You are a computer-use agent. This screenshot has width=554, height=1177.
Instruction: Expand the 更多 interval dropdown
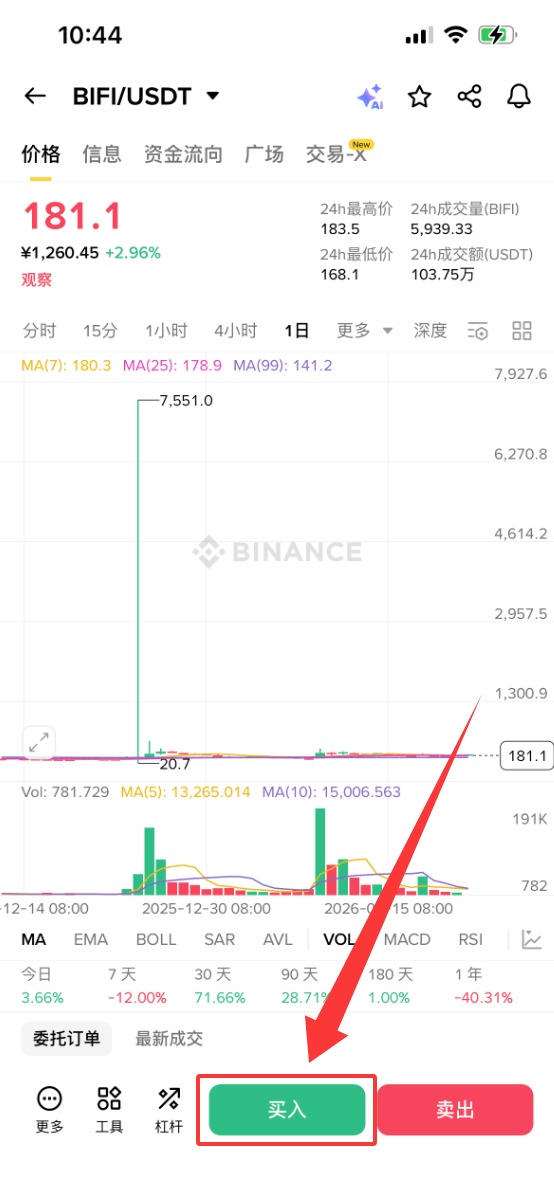[365, 330]
